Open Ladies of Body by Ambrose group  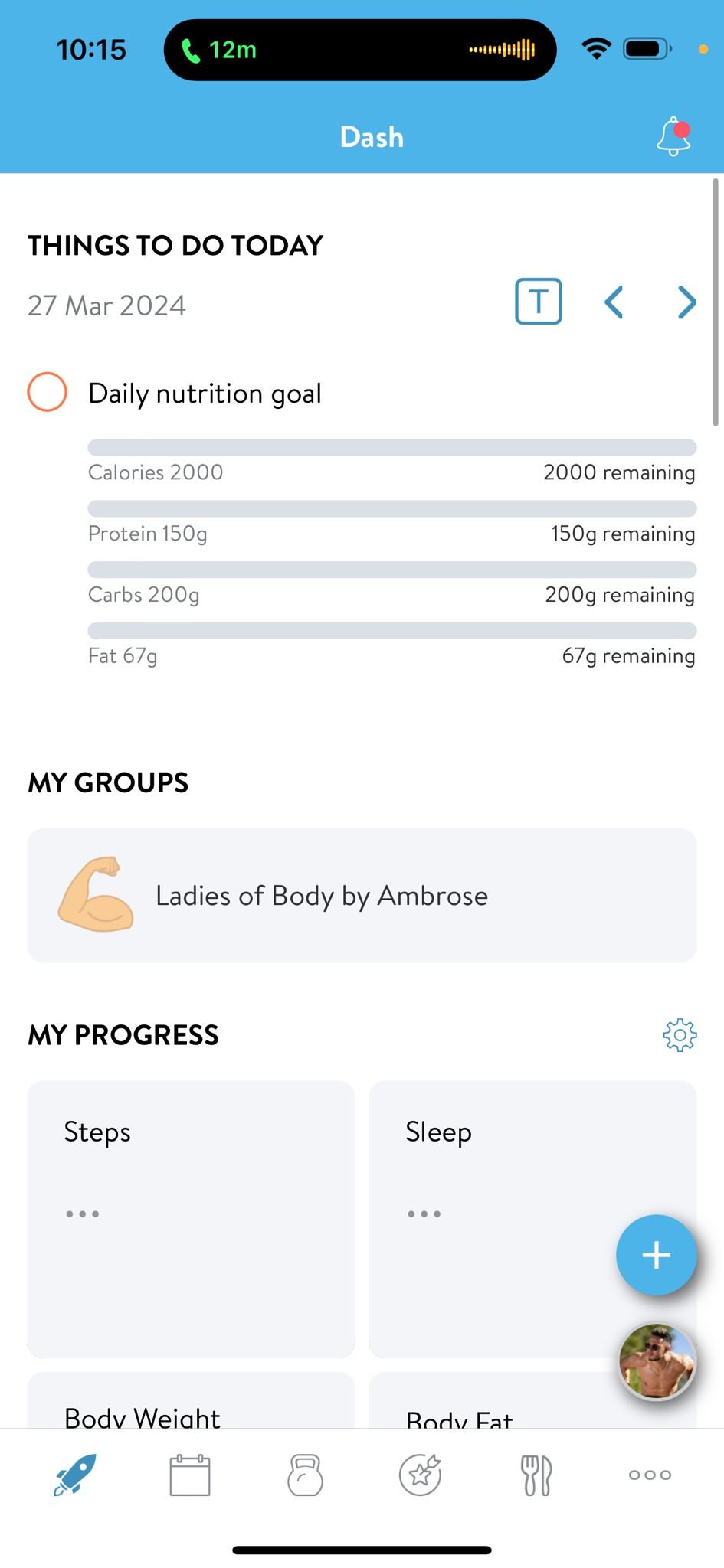coord(362,895)
